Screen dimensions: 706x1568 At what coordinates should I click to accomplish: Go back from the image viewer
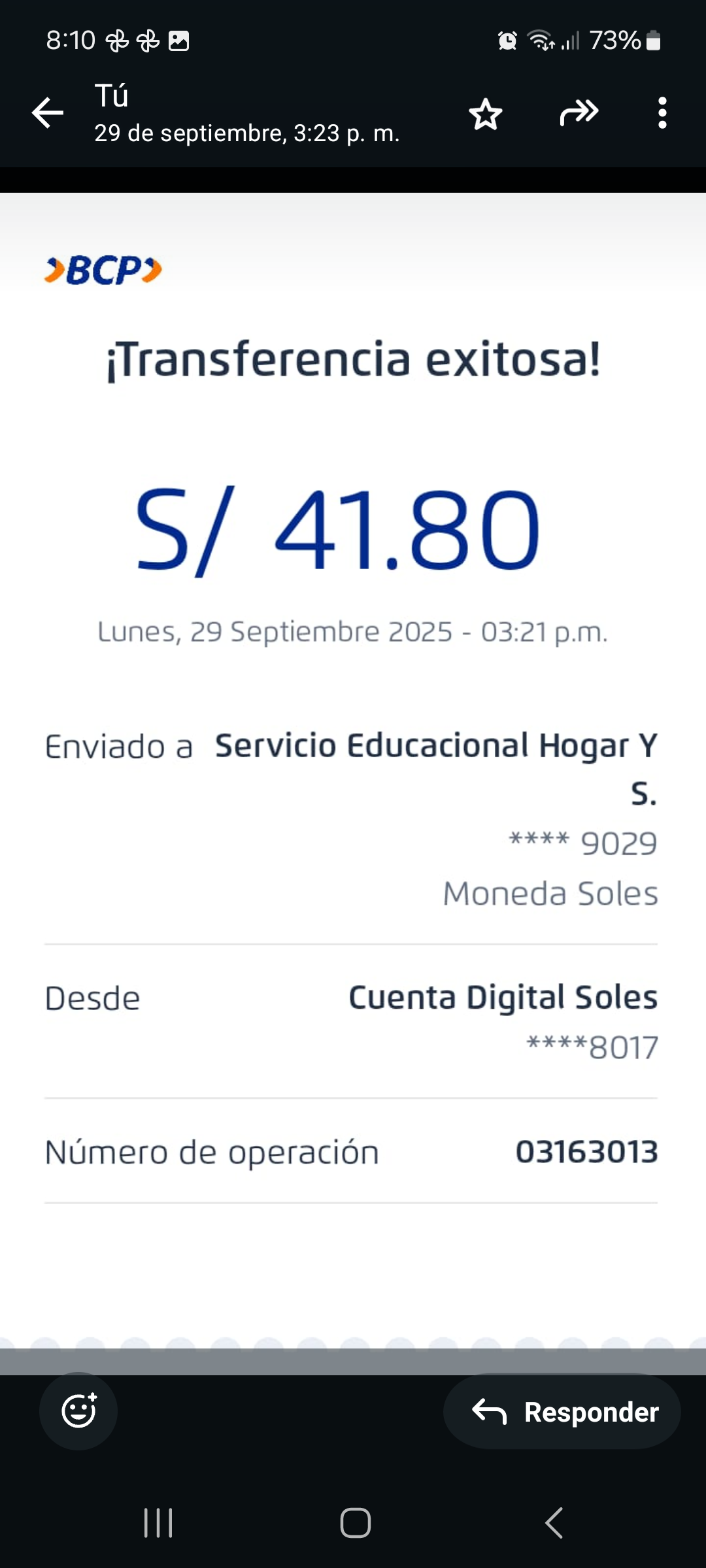(x=48, y=113)
